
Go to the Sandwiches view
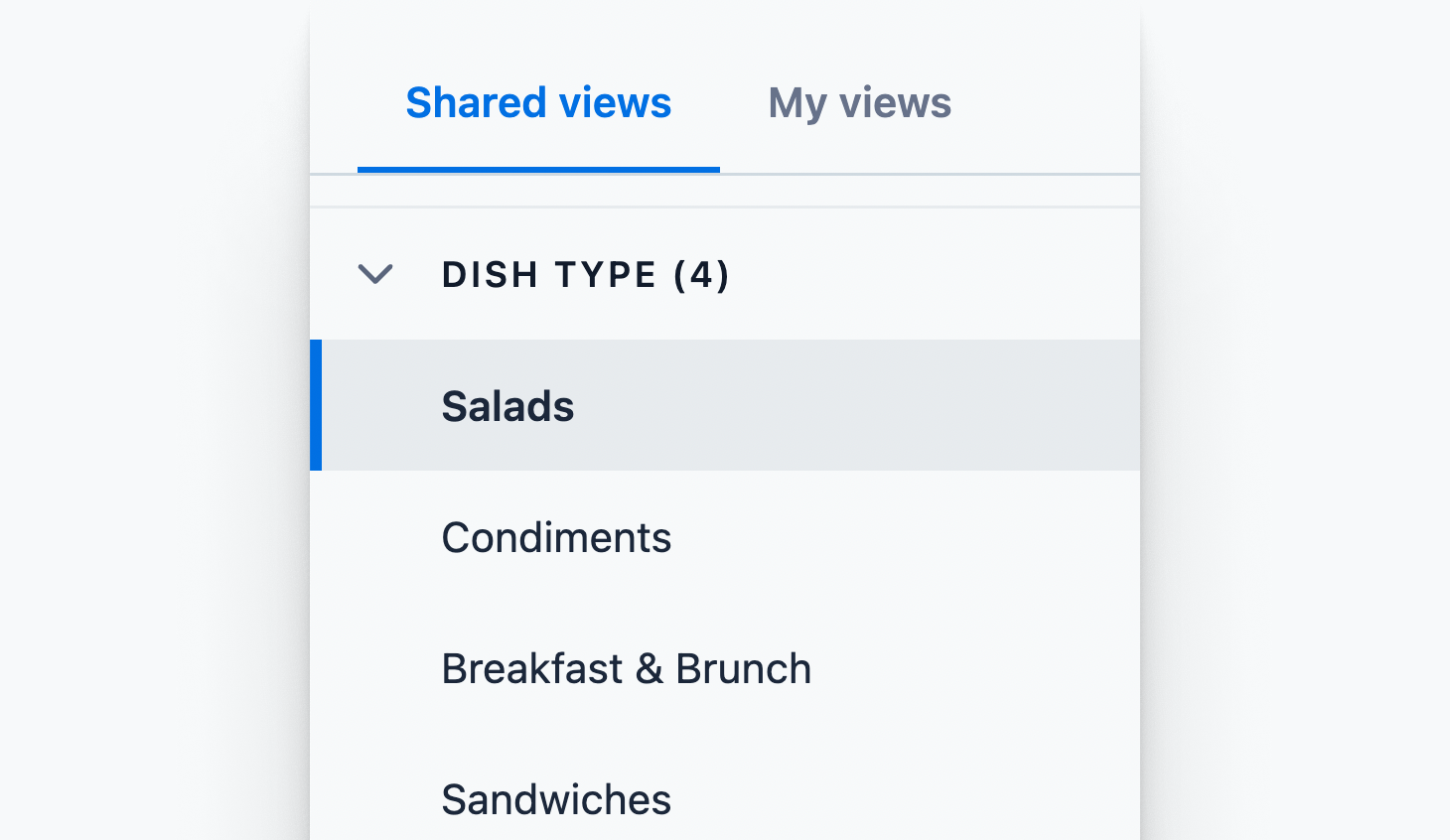556,799
